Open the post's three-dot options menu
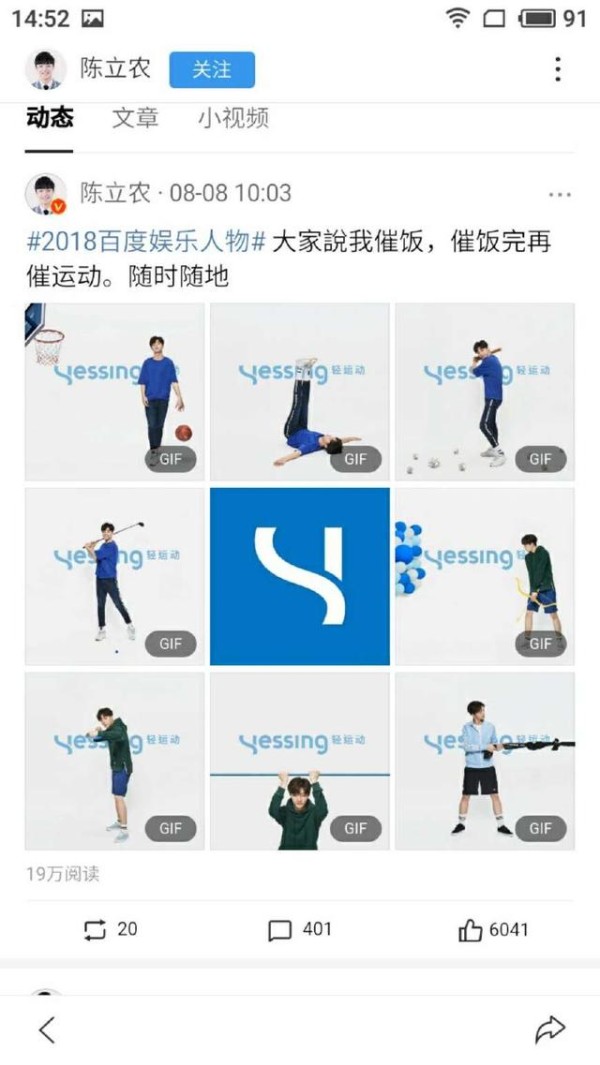Viewport: 600px width, 1065px height. pyautogui.click(x=560, y=195)
